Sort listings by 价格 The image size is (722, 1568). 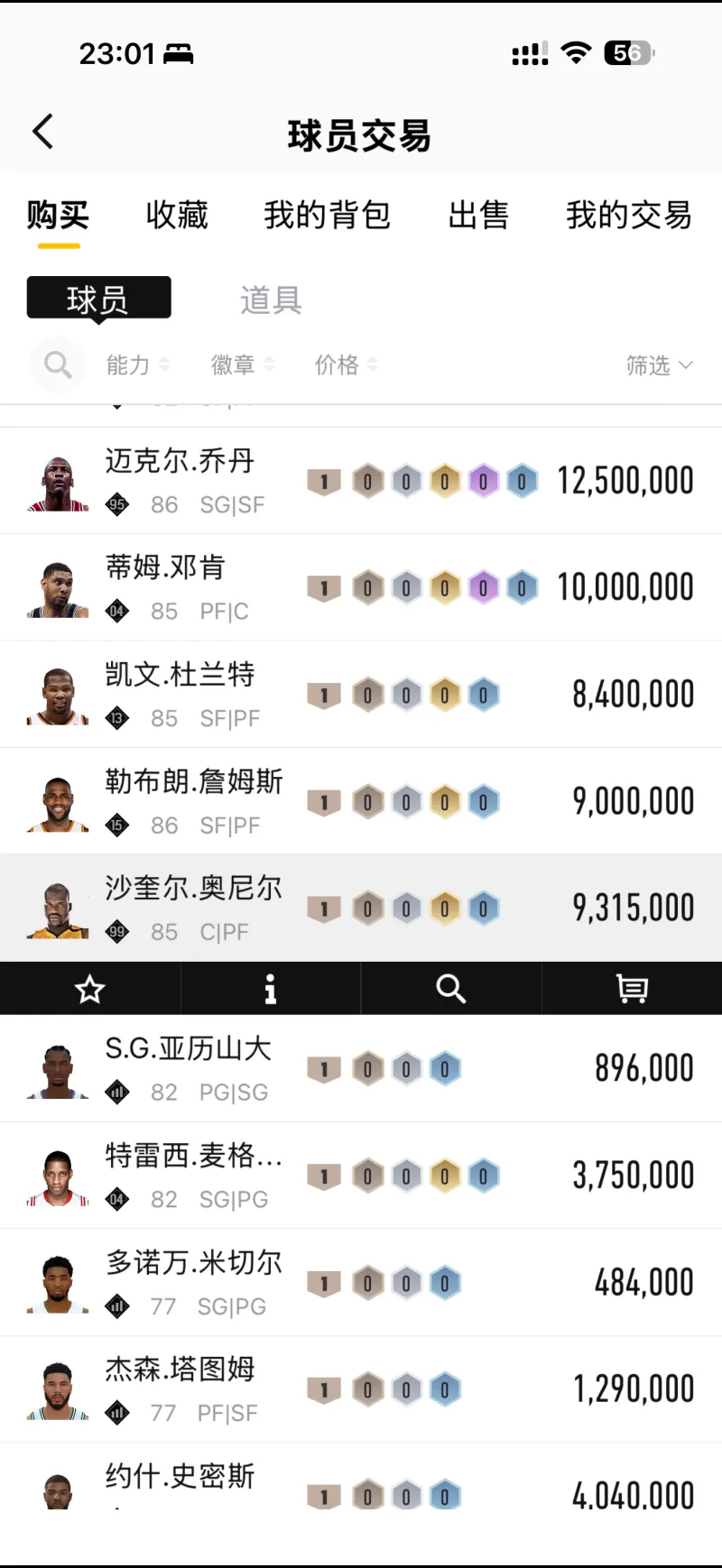(346, 364)
